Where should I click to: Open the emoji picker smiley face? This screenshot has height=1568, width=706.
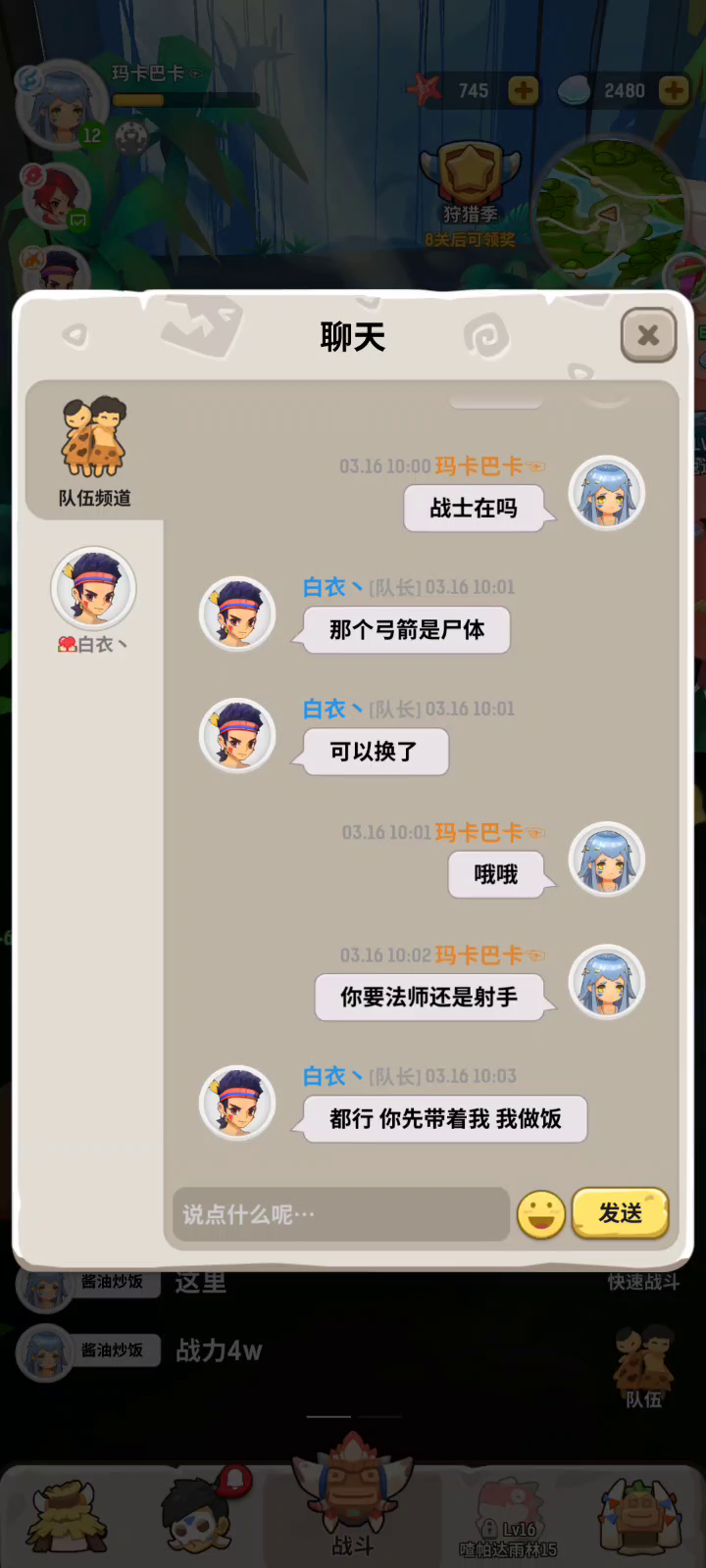click(x=541, y=1214)
